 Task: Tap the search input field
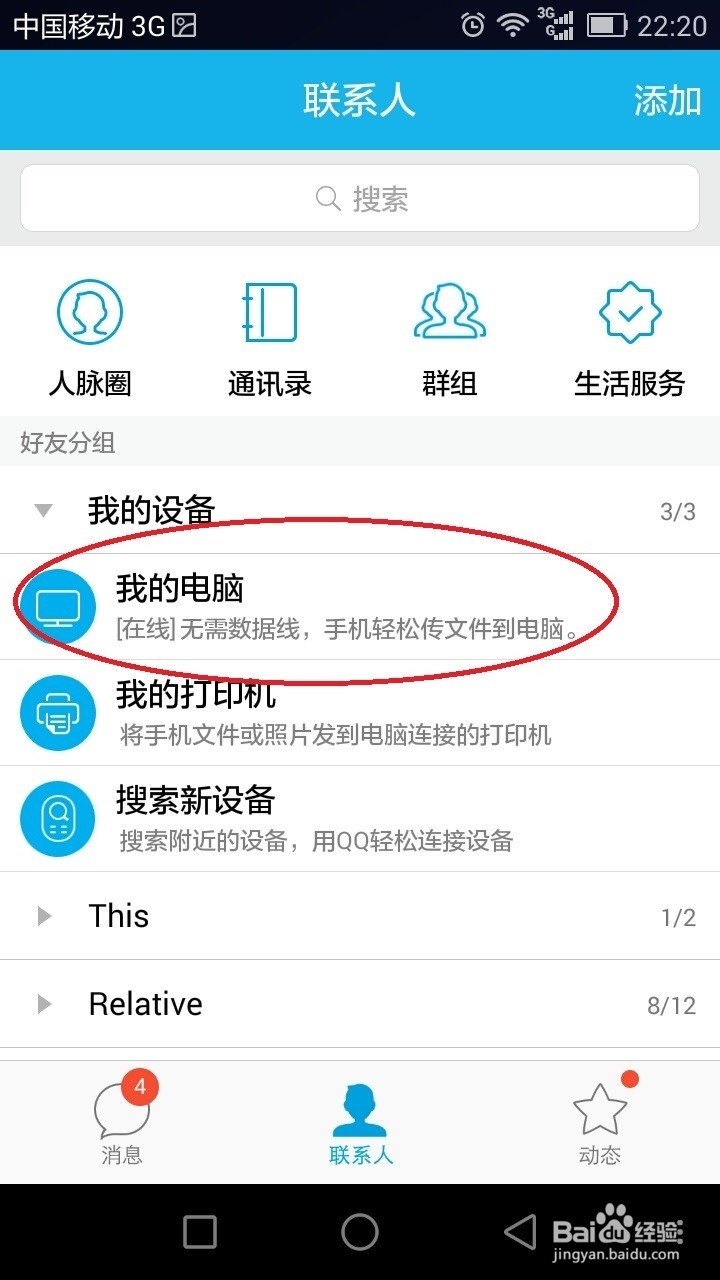tap(360, 198)
